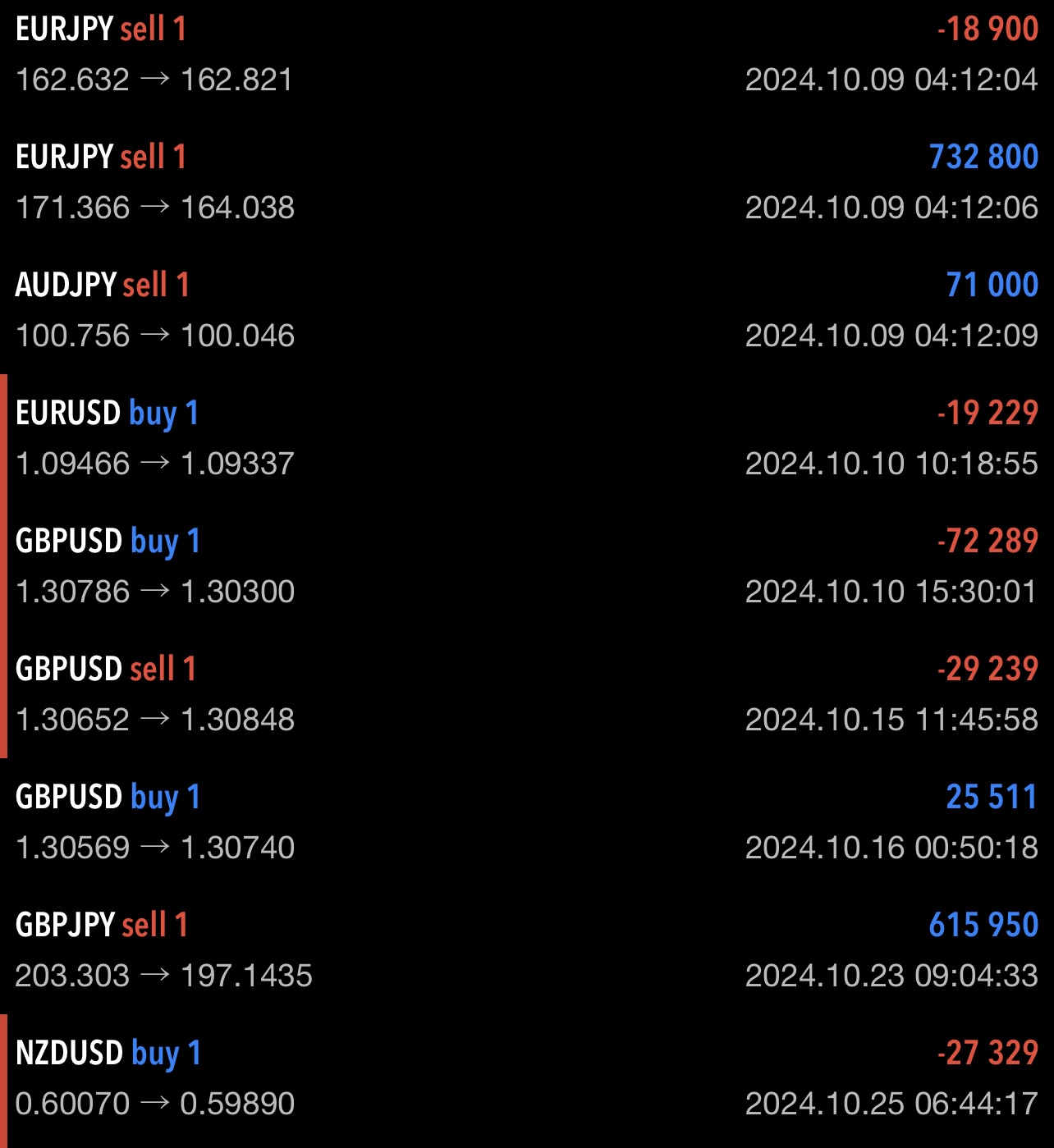View the GBPUSD buy trade with 25 511 profit

tap(527, 822)
